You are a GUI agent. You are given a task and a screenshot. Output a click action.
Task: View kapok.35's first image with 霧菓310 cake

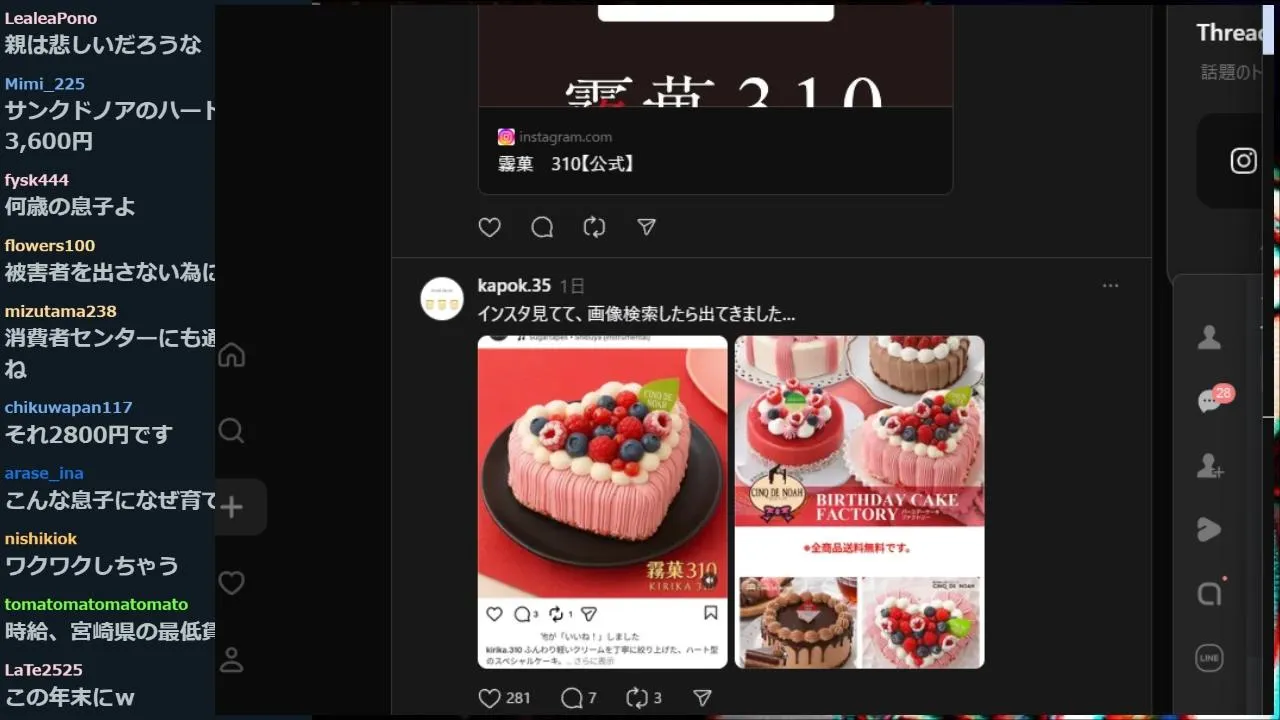tap(602, 501)
